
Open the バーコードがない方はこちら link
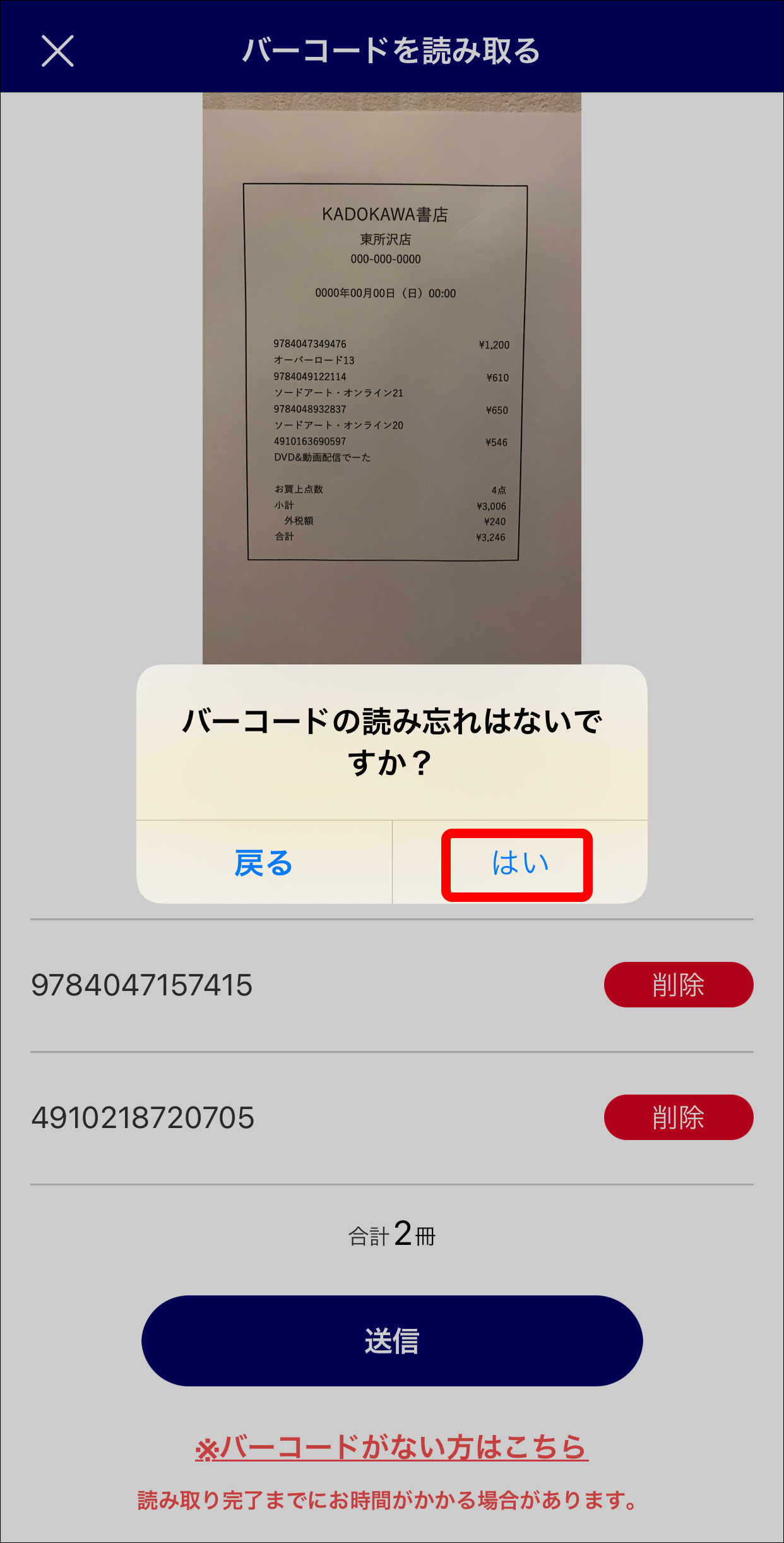tap(392, 1446)
